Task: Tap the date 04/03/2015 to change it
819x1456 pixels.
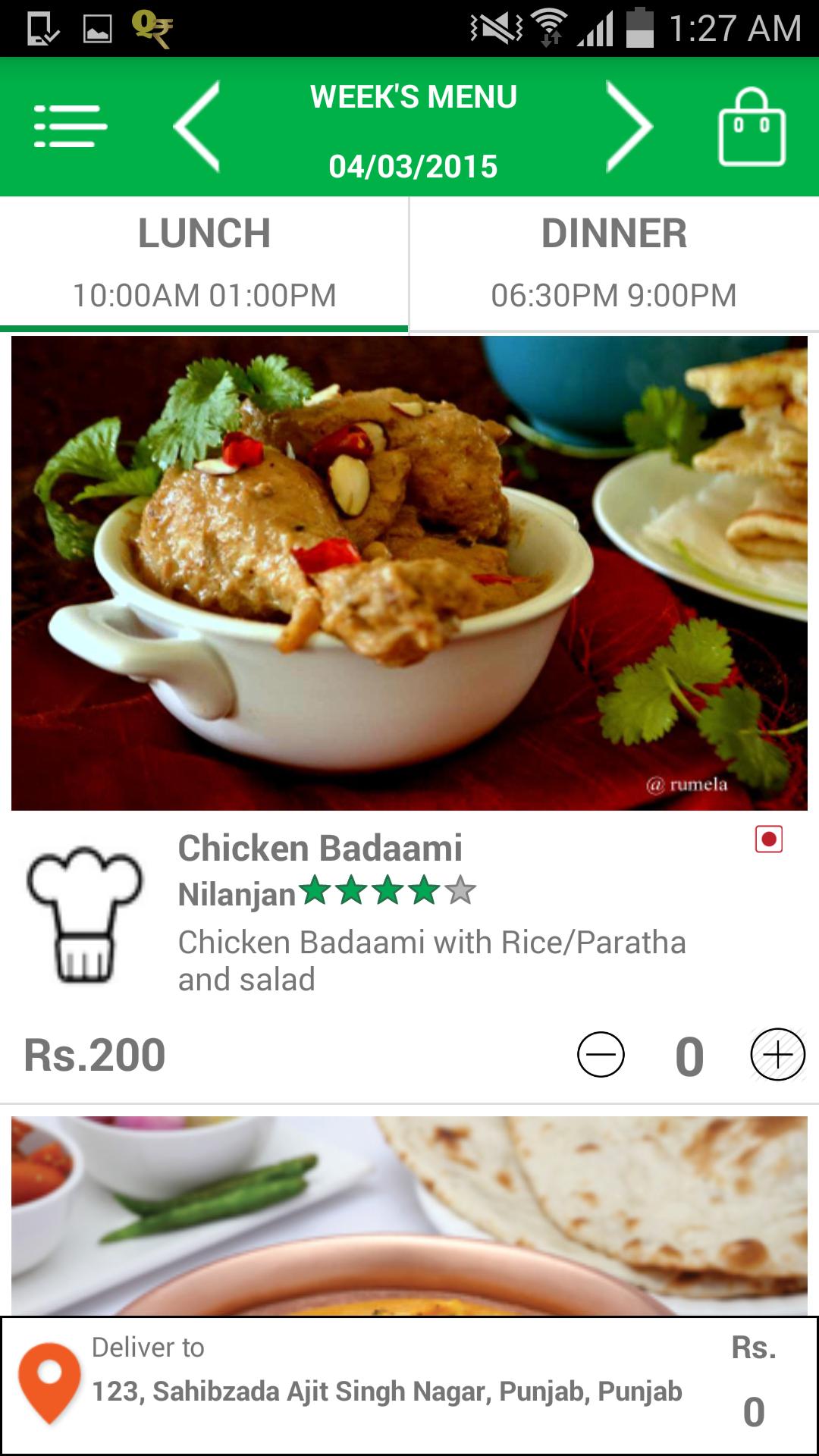Action: 413,163
